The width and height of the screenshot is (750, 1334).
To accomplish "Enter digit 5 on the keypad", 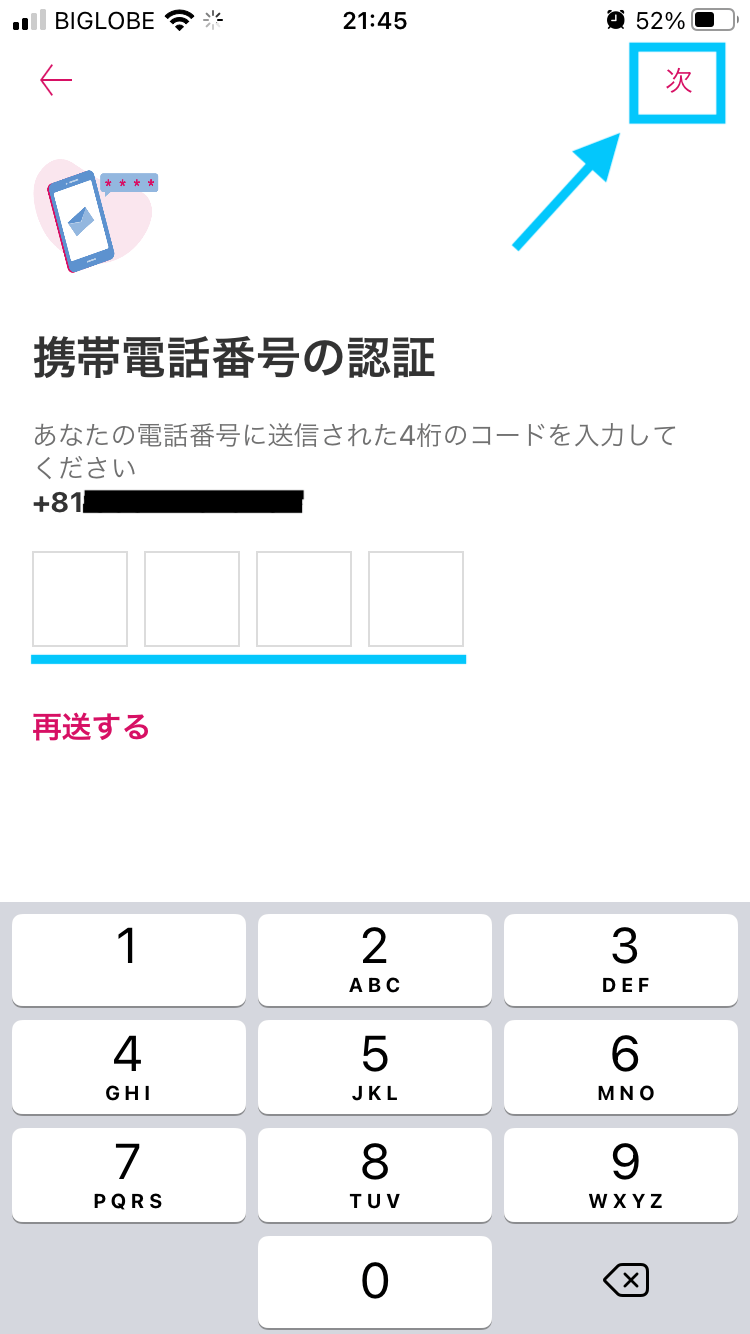I will [375, 1067].
